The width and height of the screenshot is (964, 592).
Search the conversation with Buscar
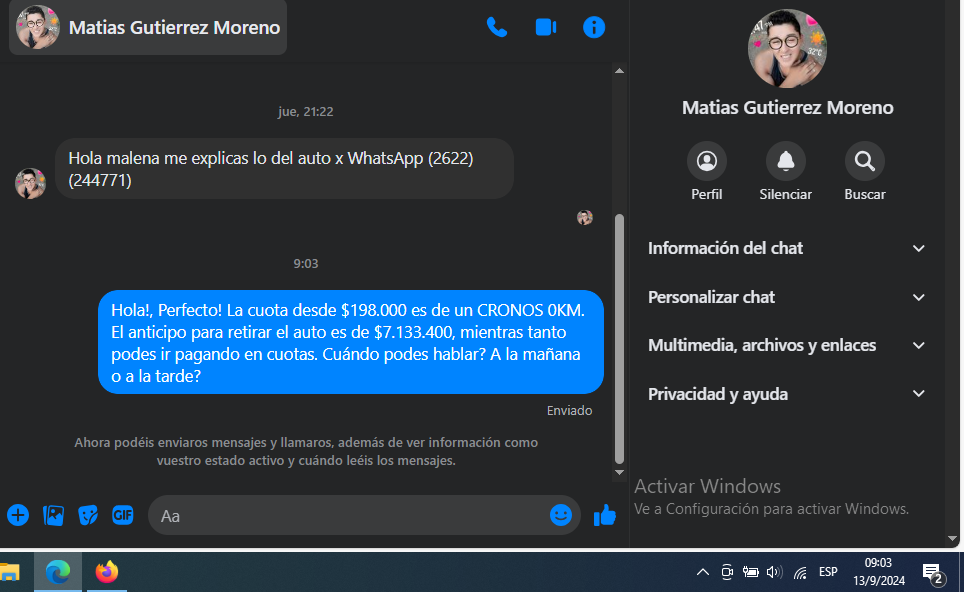864,161
